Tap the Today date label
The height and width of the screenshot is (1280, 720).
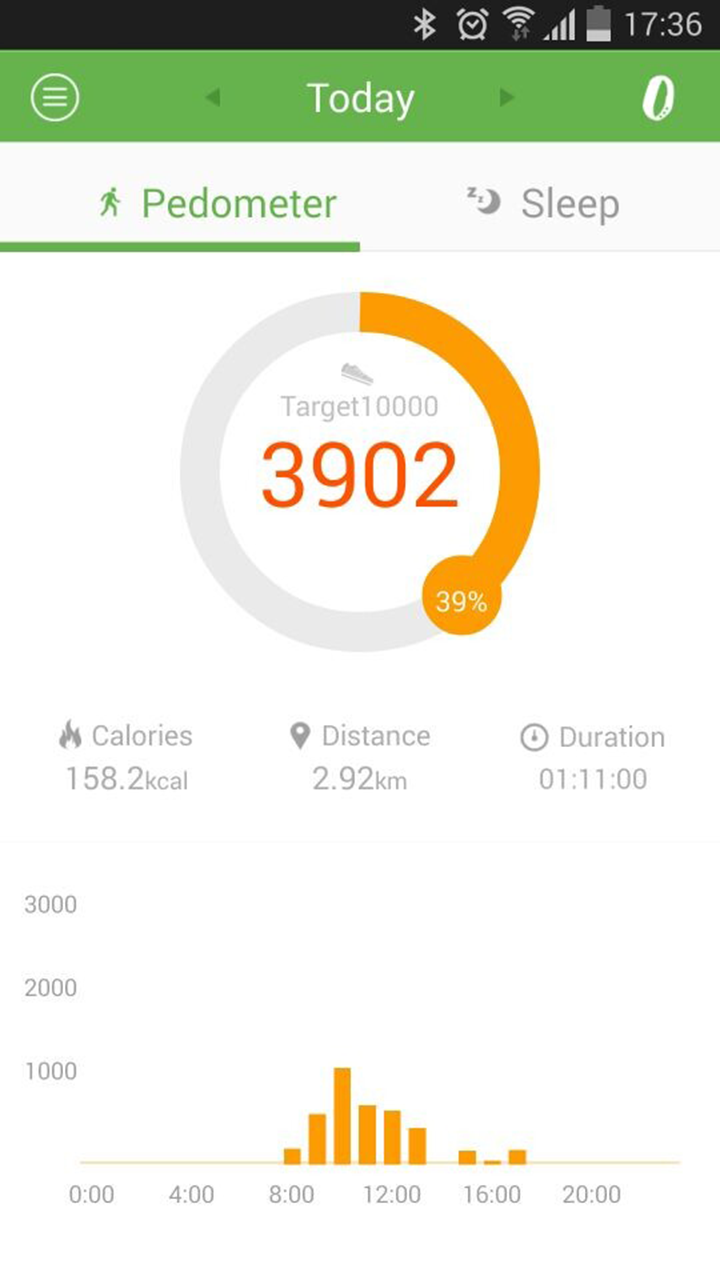click(360, 98)
